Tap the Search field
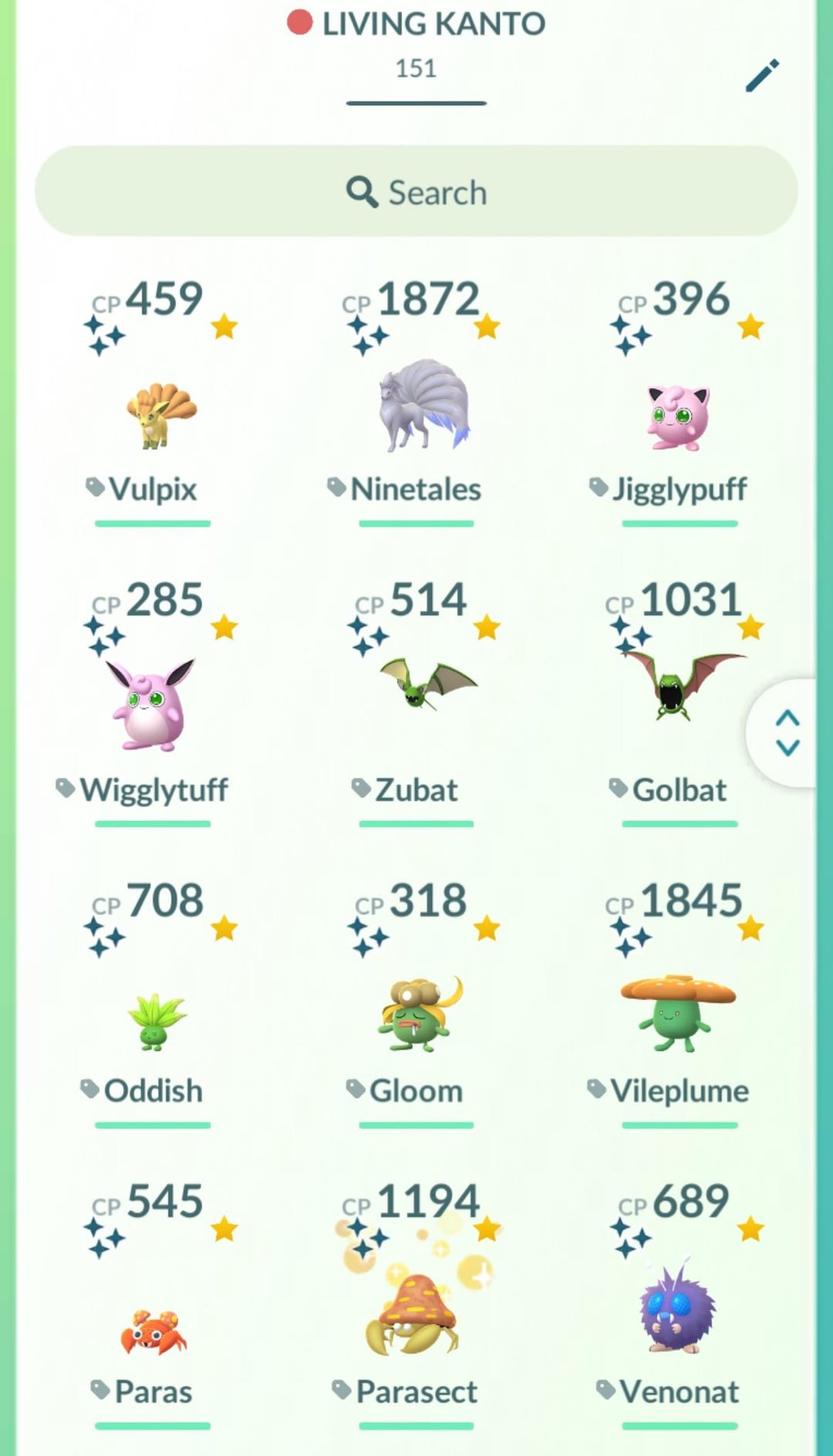The image size is (833, 1456). [x=416, y=191]
